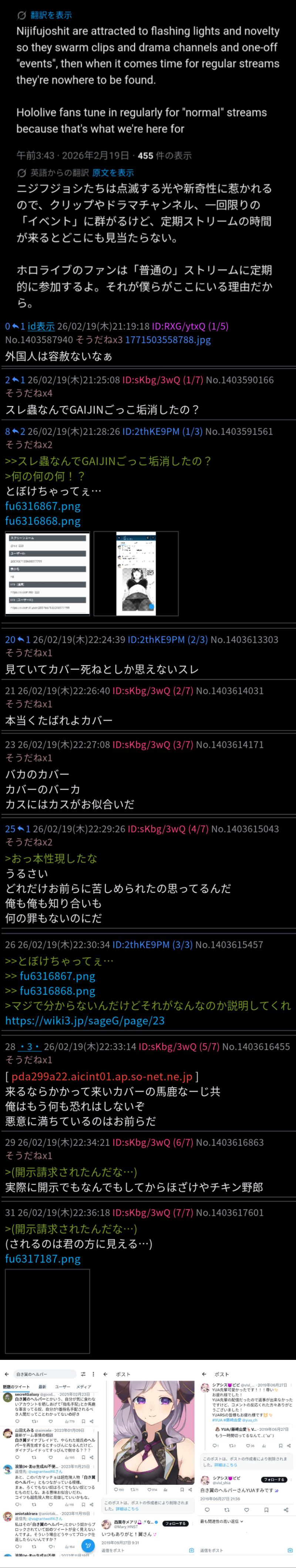
Task: Tap the ・3・ marker on post 28
Action: click(29, 1046)
